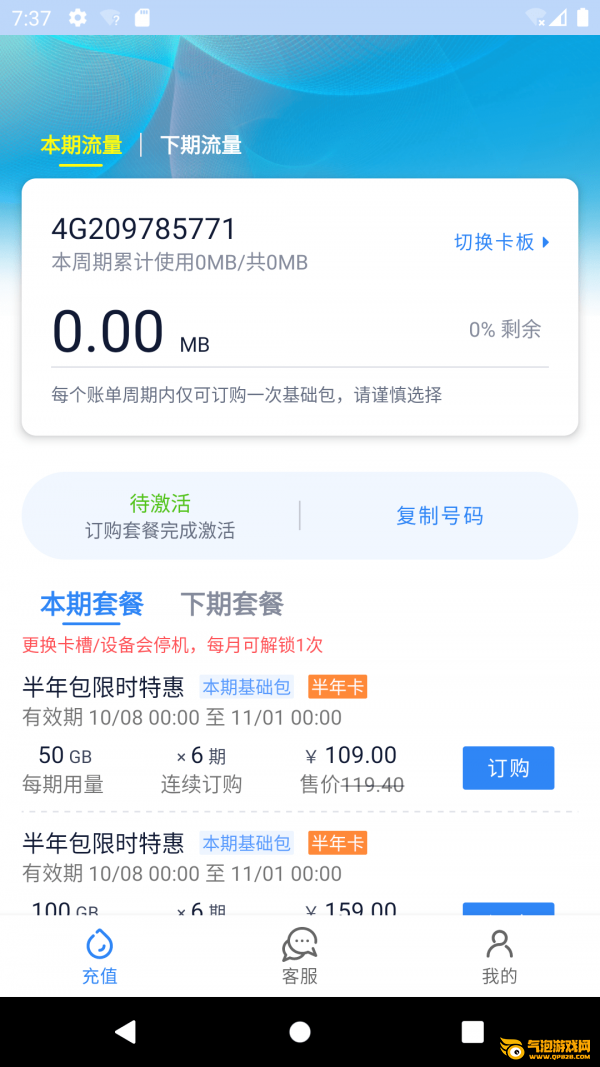Image resolution: width=600 pixels, height=1067 pixels.
Task: Open the 客服 tab
Action: point(299,956)
